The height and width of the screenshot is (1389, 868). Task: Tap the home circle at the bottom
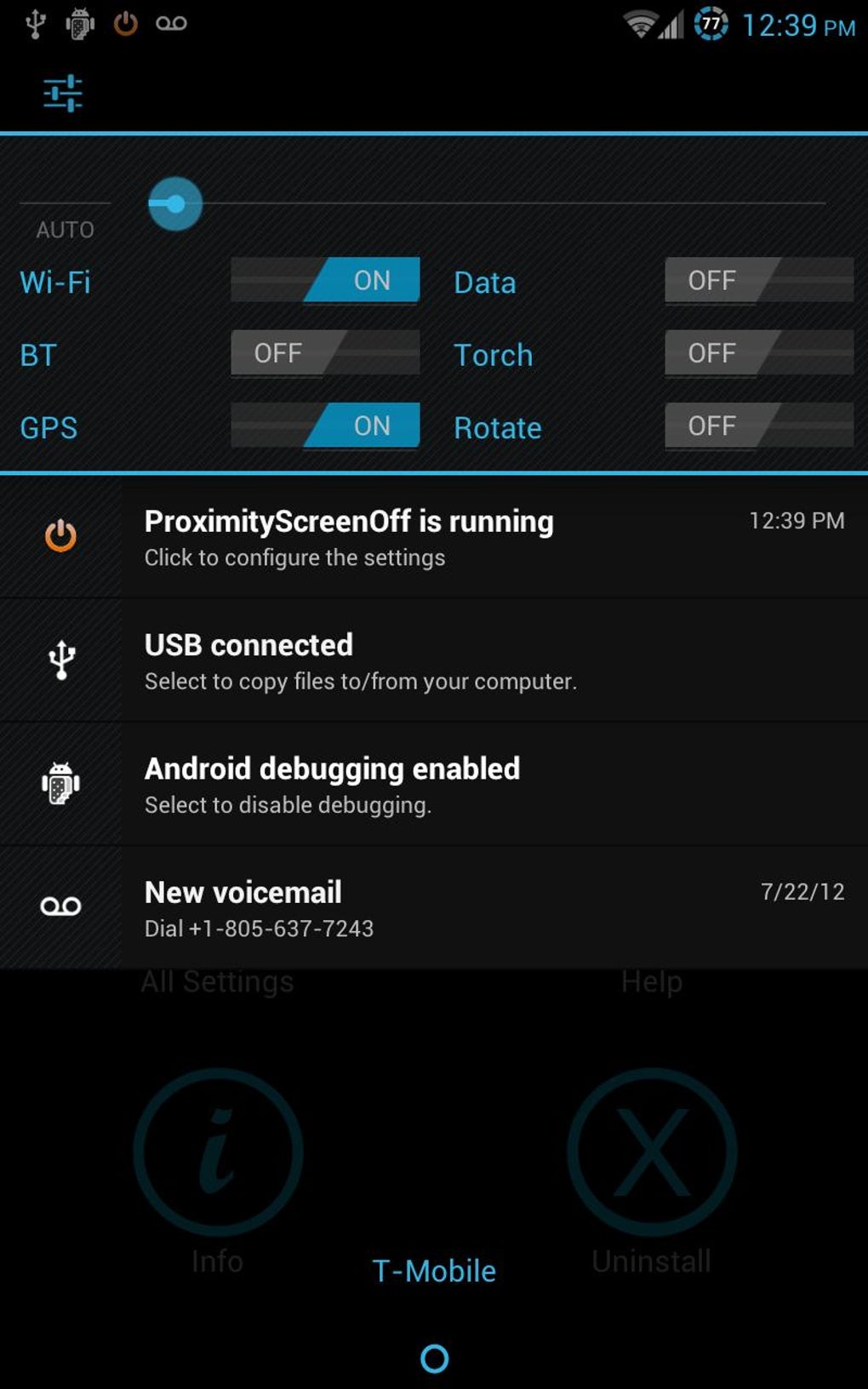pos(434,1360)
